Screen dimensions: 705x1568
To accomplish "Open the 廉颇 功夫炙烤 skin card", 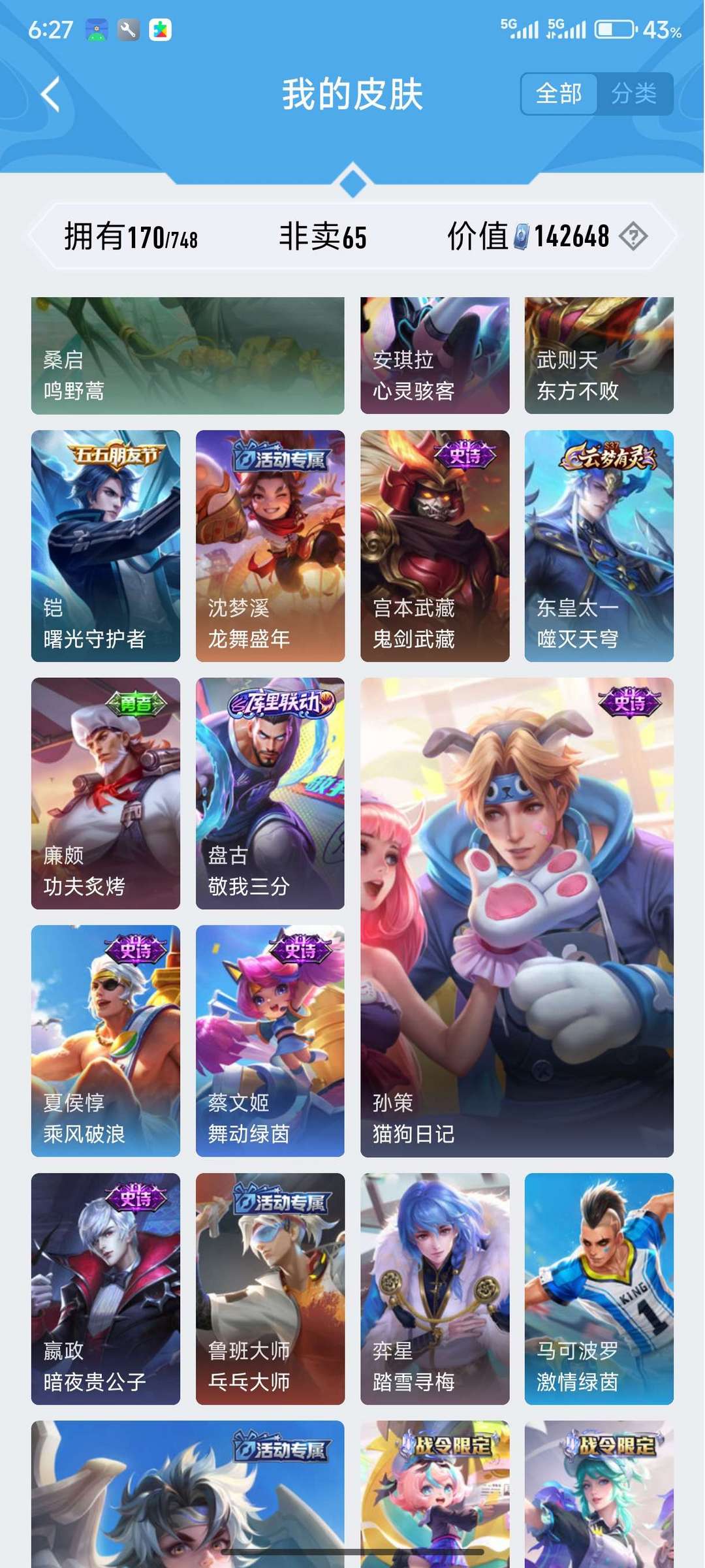I will point(106,793).
